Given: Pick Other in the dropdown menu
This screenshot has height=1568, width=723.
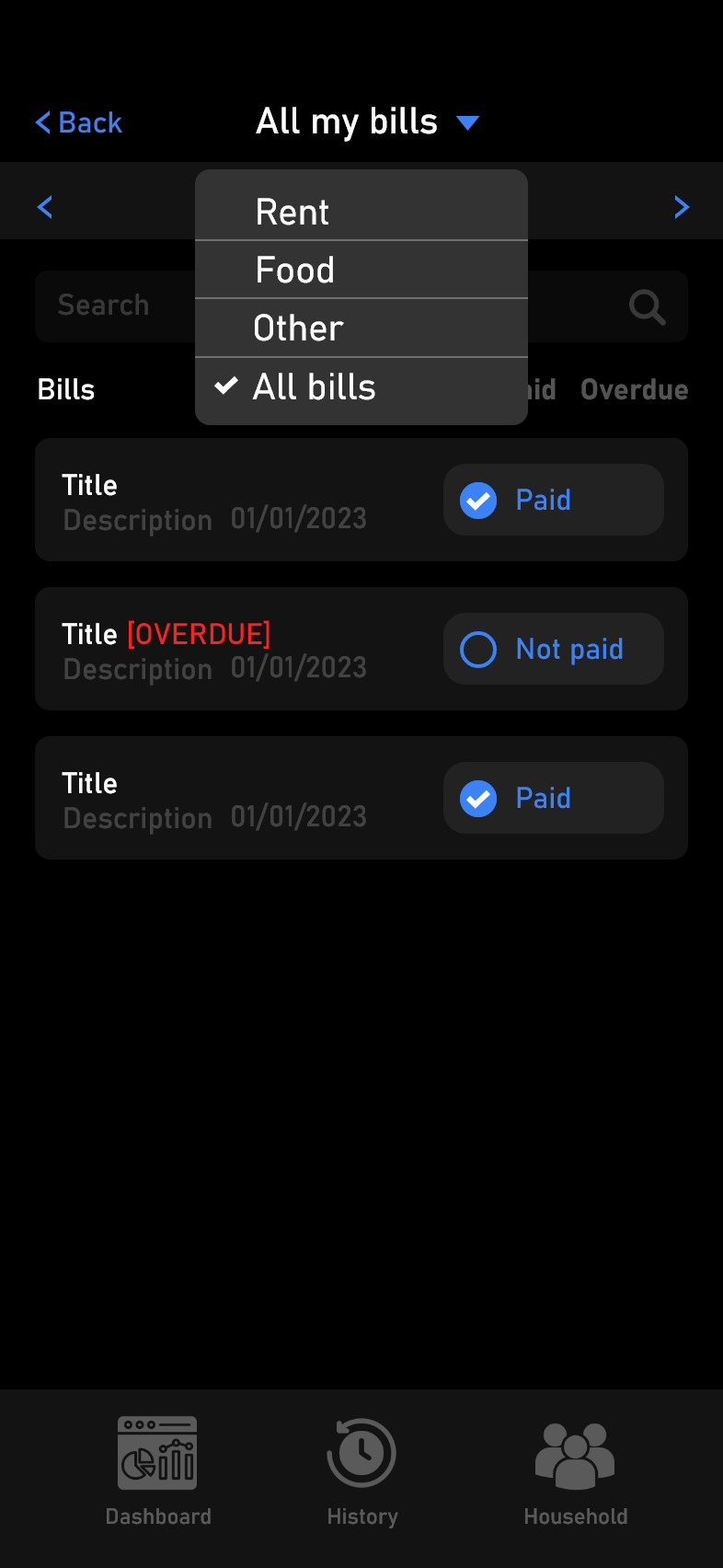Looking at the screenshot, I should tap(361, 328).
